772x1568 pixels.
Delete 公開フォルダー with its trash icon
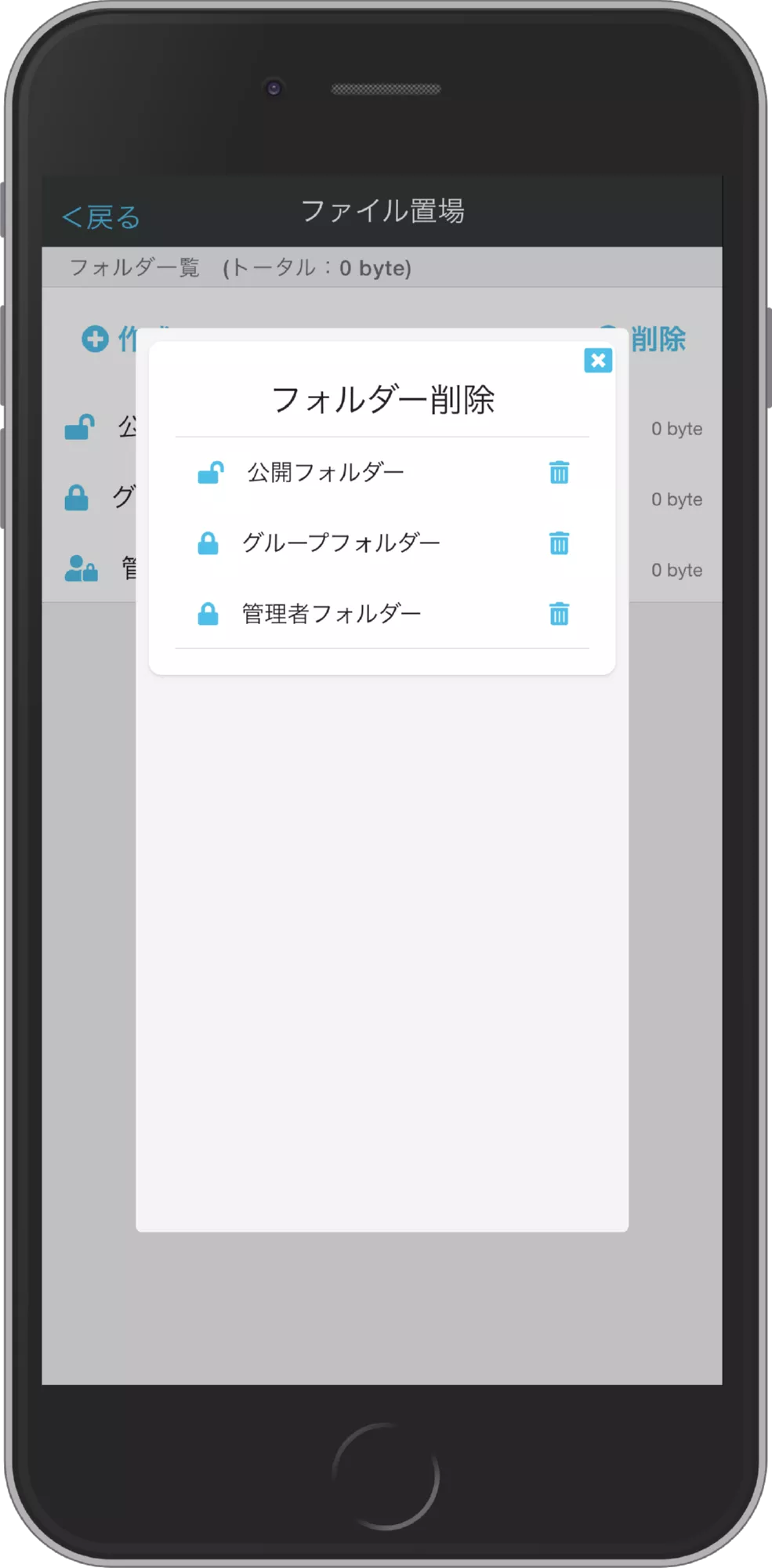(558, 473)
